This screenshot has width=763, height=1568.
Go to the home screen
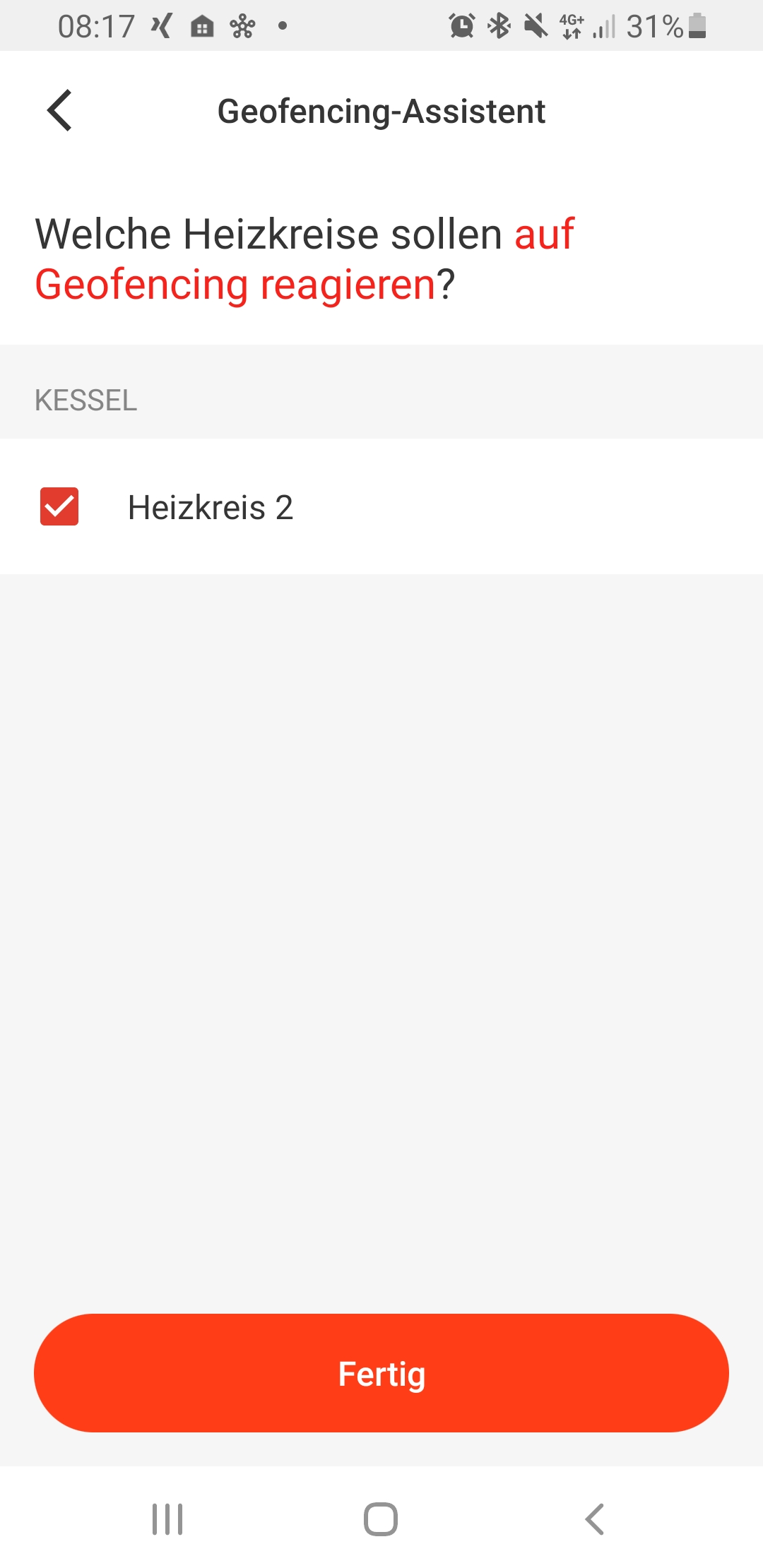381,1519
